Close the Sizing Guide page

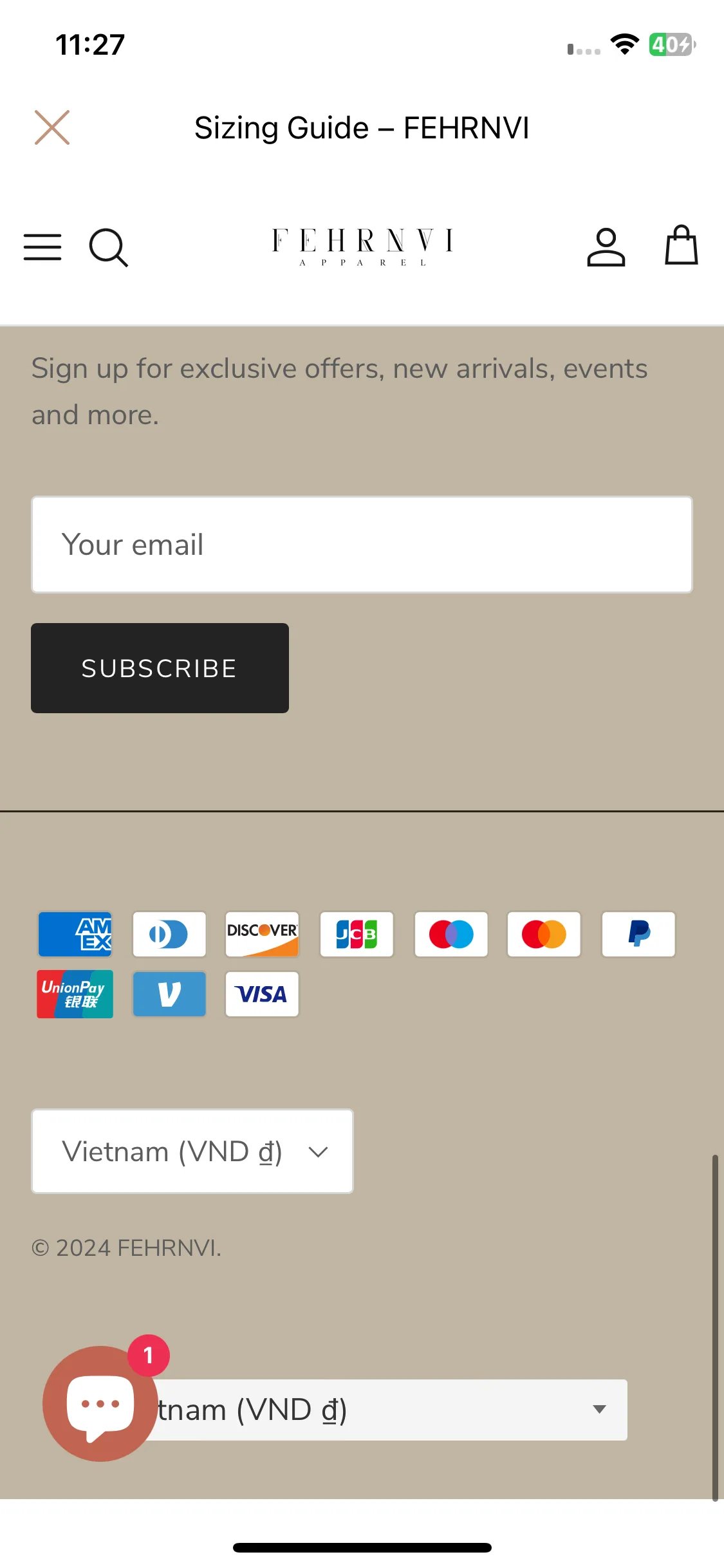click(x=52, y=127)
